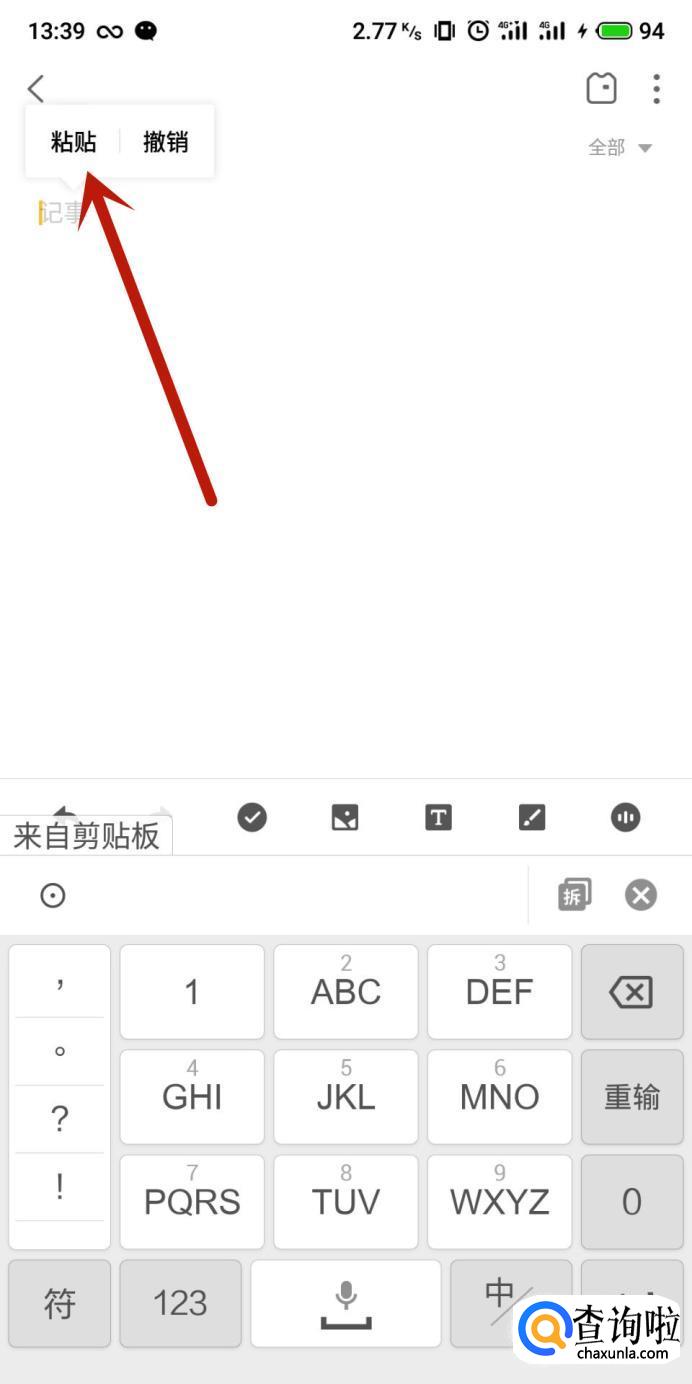Insert a checklist with the checkmark tool

[252, 817]
